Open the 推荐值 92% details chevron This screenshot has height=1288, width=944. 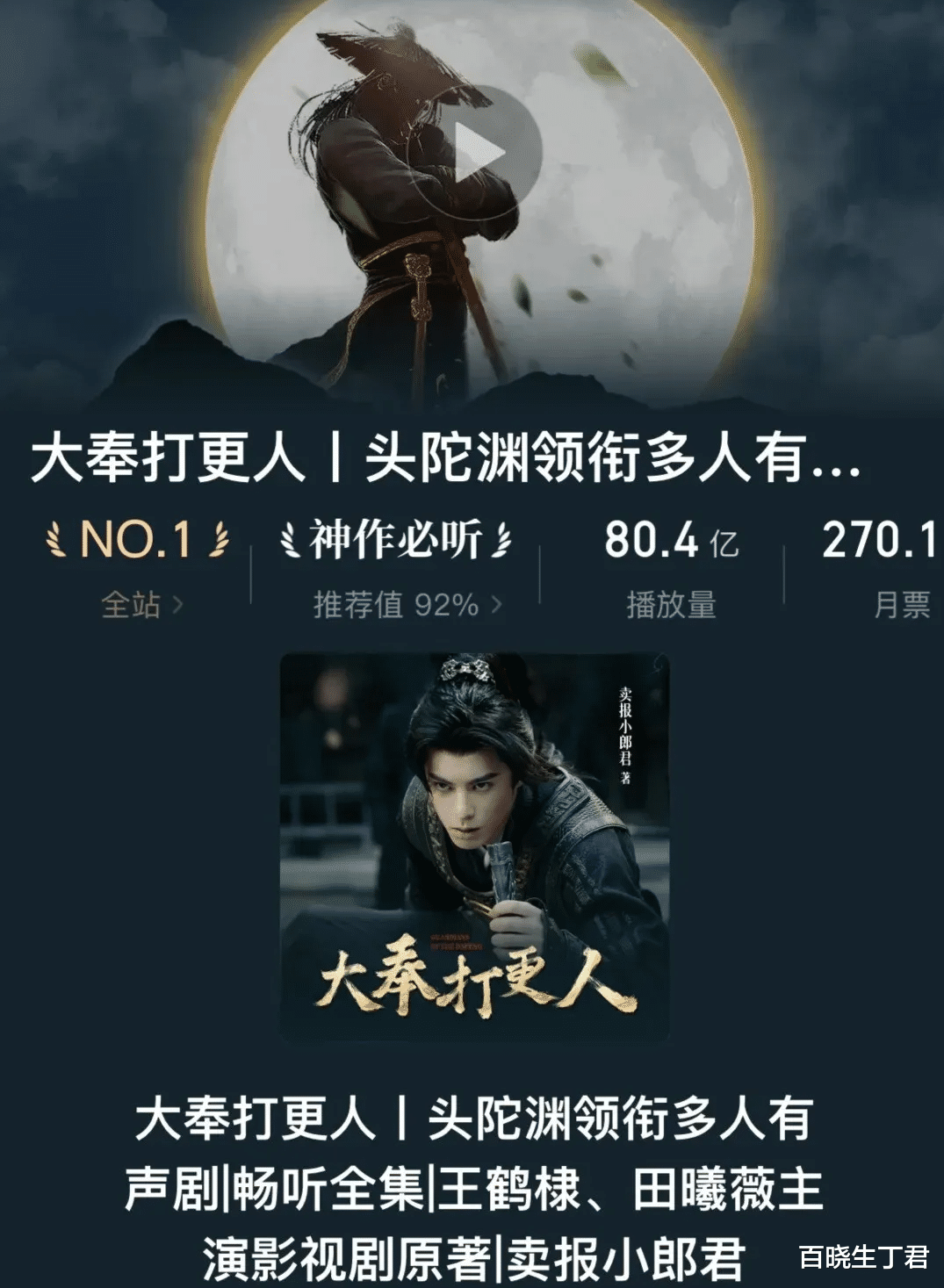[x=497, y=601]
